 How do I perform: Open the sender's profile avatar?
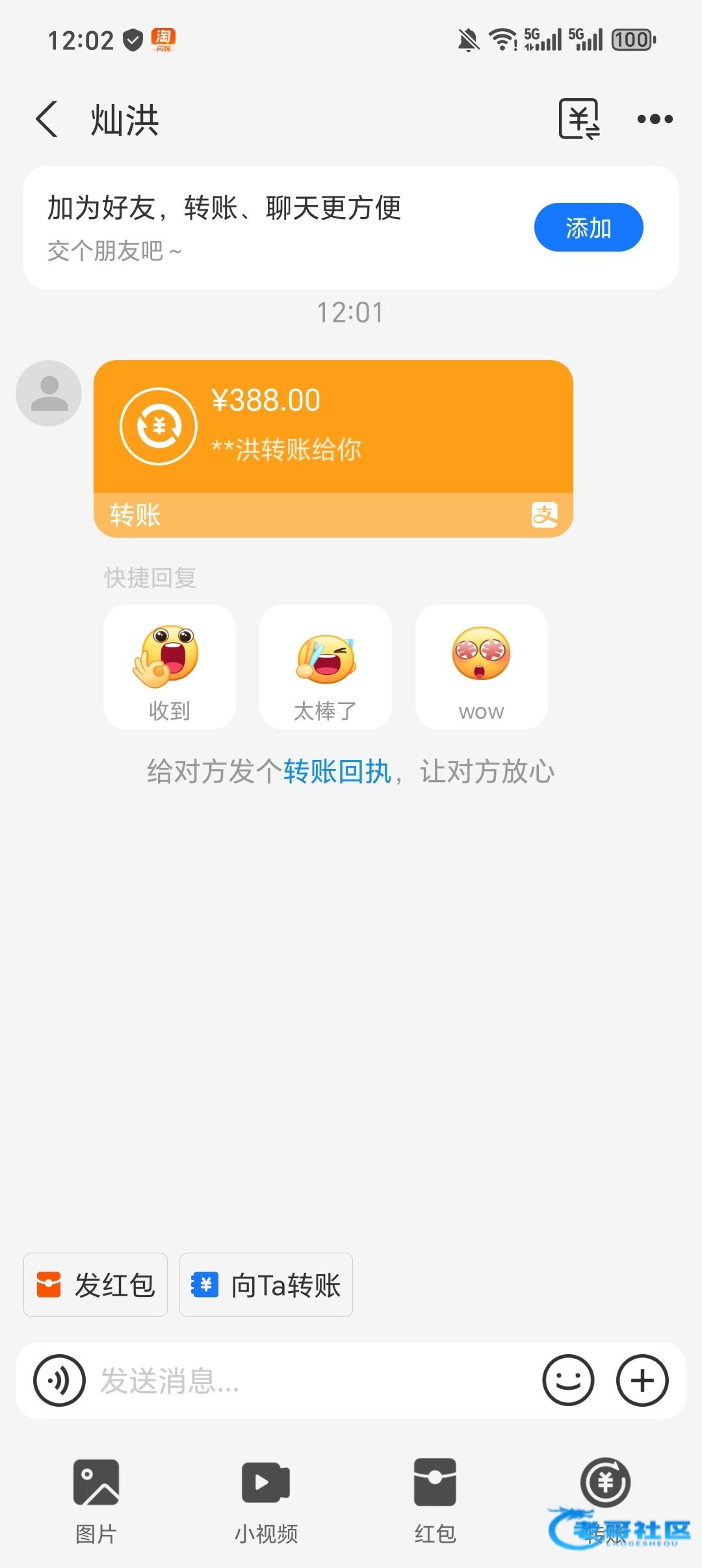click(49, 393)
